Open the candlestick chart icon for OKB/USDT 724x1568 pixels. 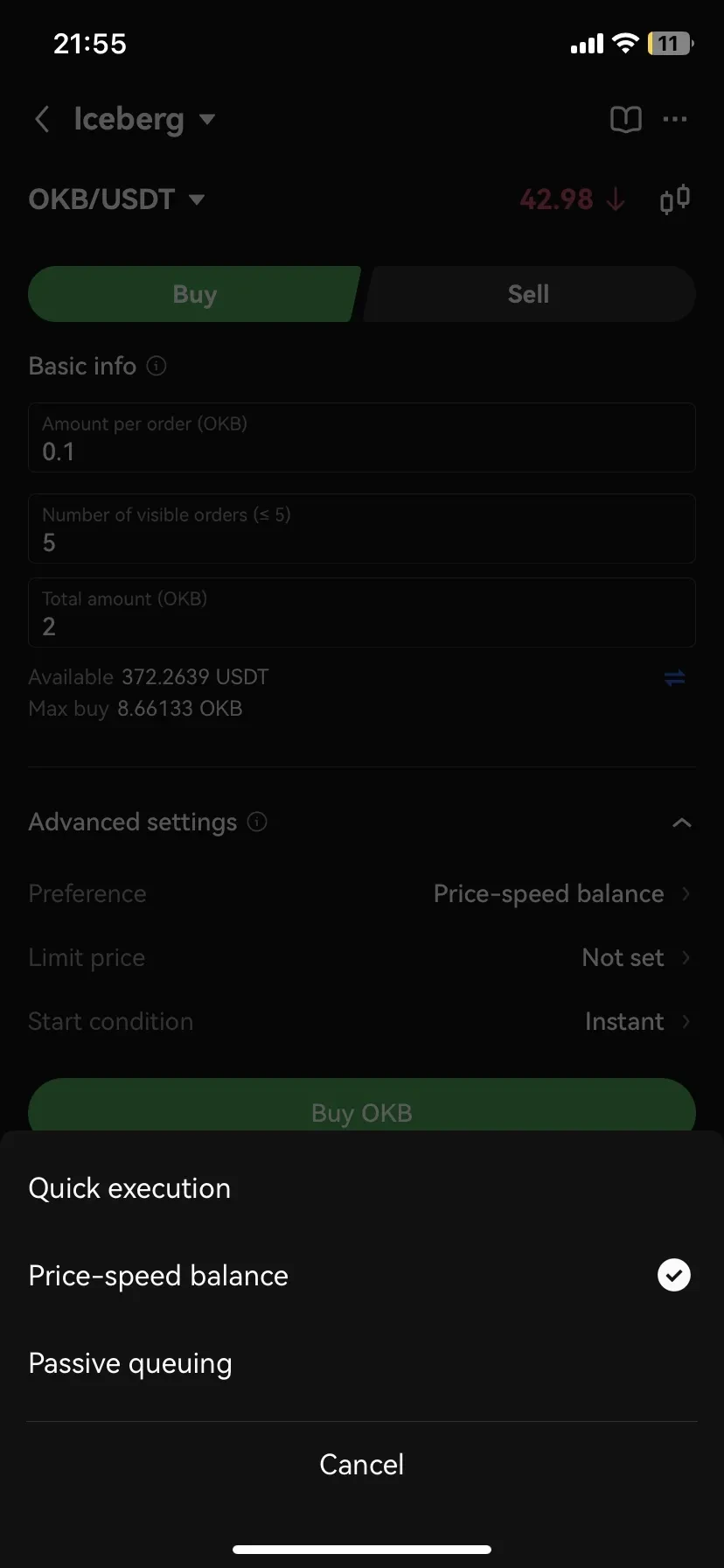click(673, 199)
